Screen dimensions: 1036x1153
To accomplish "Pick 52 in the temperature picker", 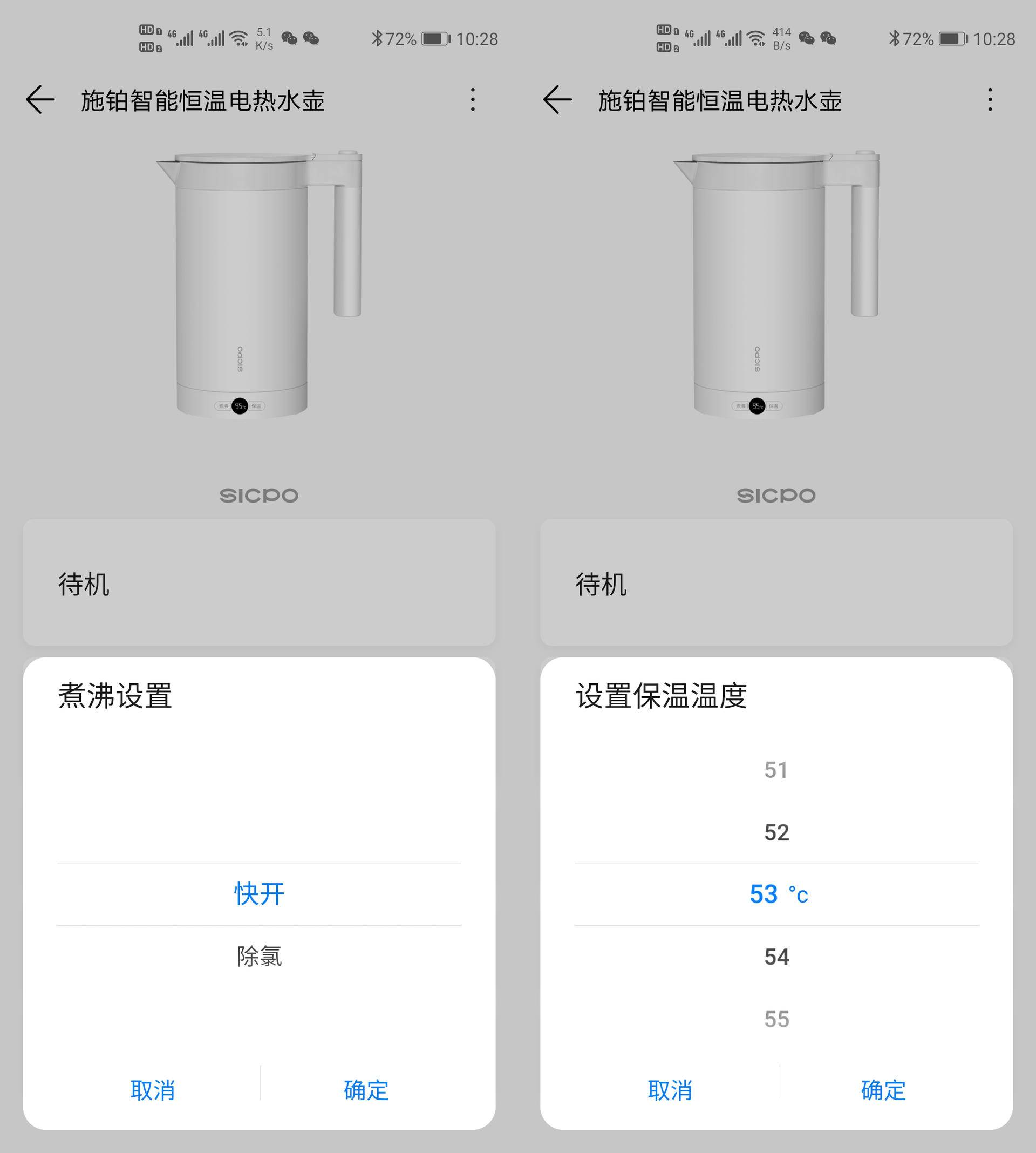I will [776, 832].
